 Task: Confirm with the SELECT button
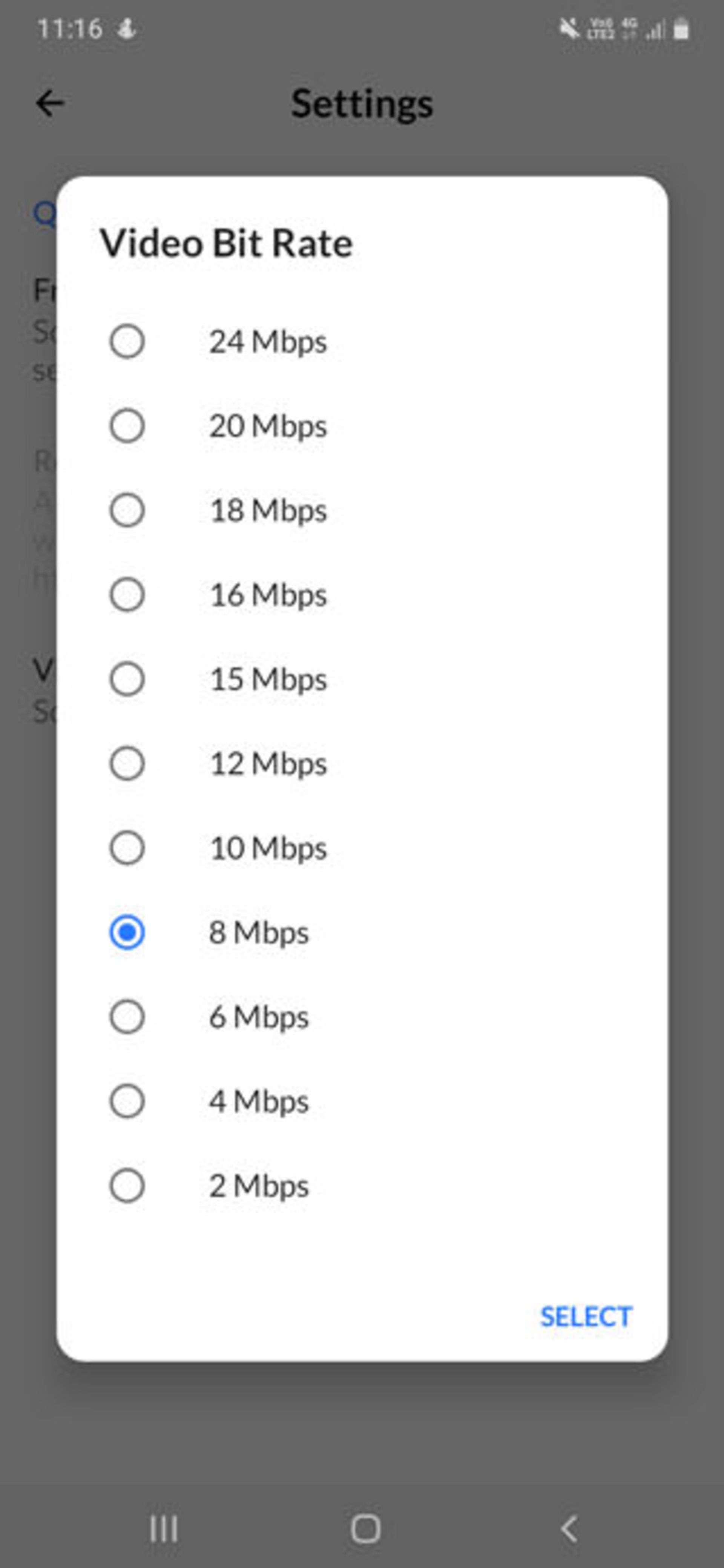[x=586, y=1316]
